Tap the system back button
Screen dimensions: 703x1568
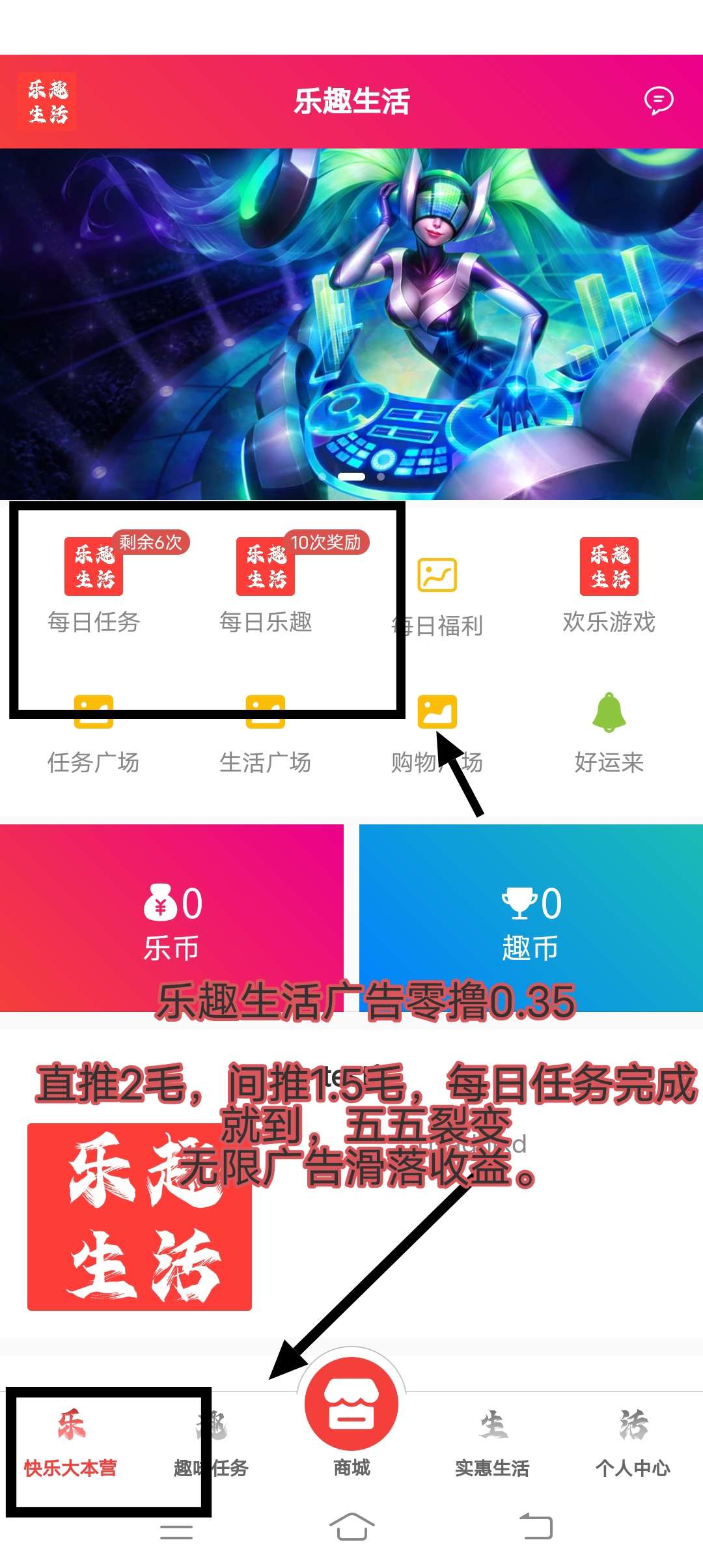click(536, 1527)
